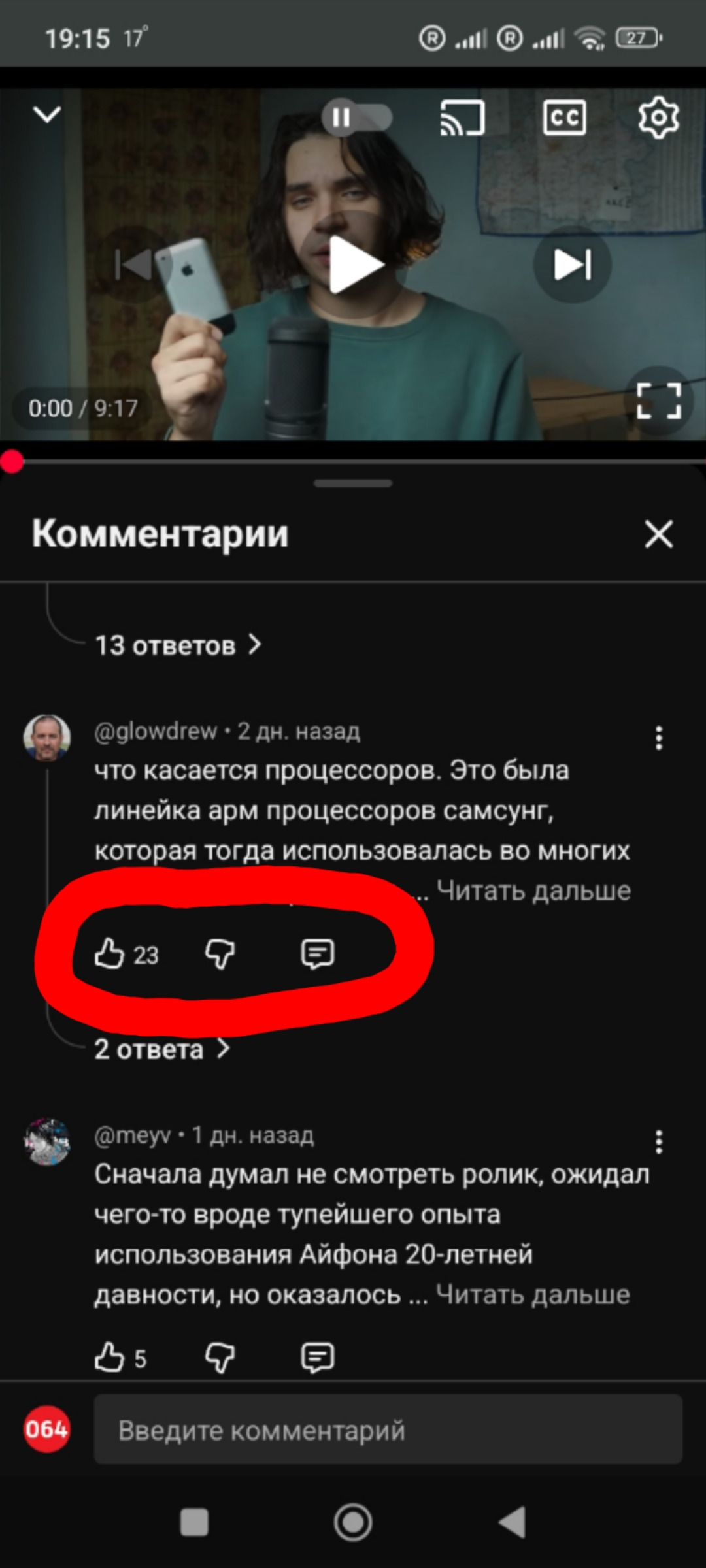Go back using system navigation
Viewport: 706px width, 1568px height.
coord(512,1522)
